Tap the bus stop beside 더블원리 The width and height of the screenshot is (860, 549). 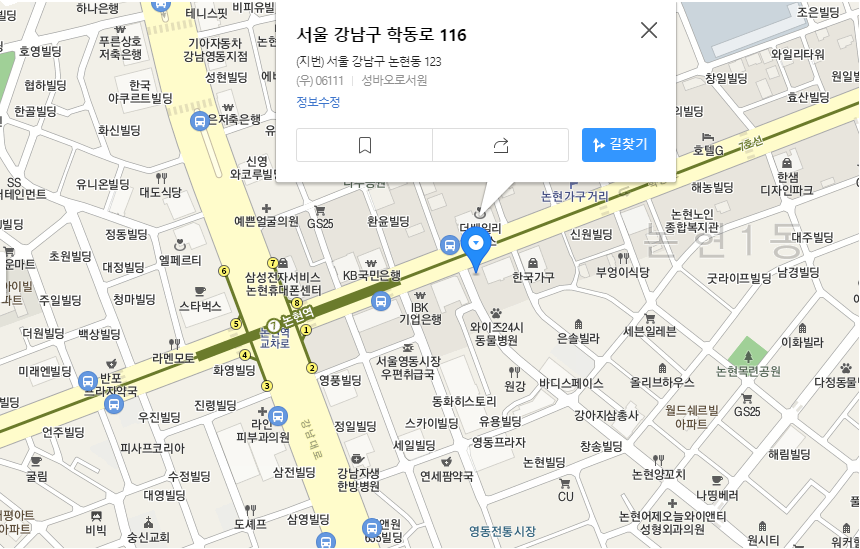coord(449,243)
